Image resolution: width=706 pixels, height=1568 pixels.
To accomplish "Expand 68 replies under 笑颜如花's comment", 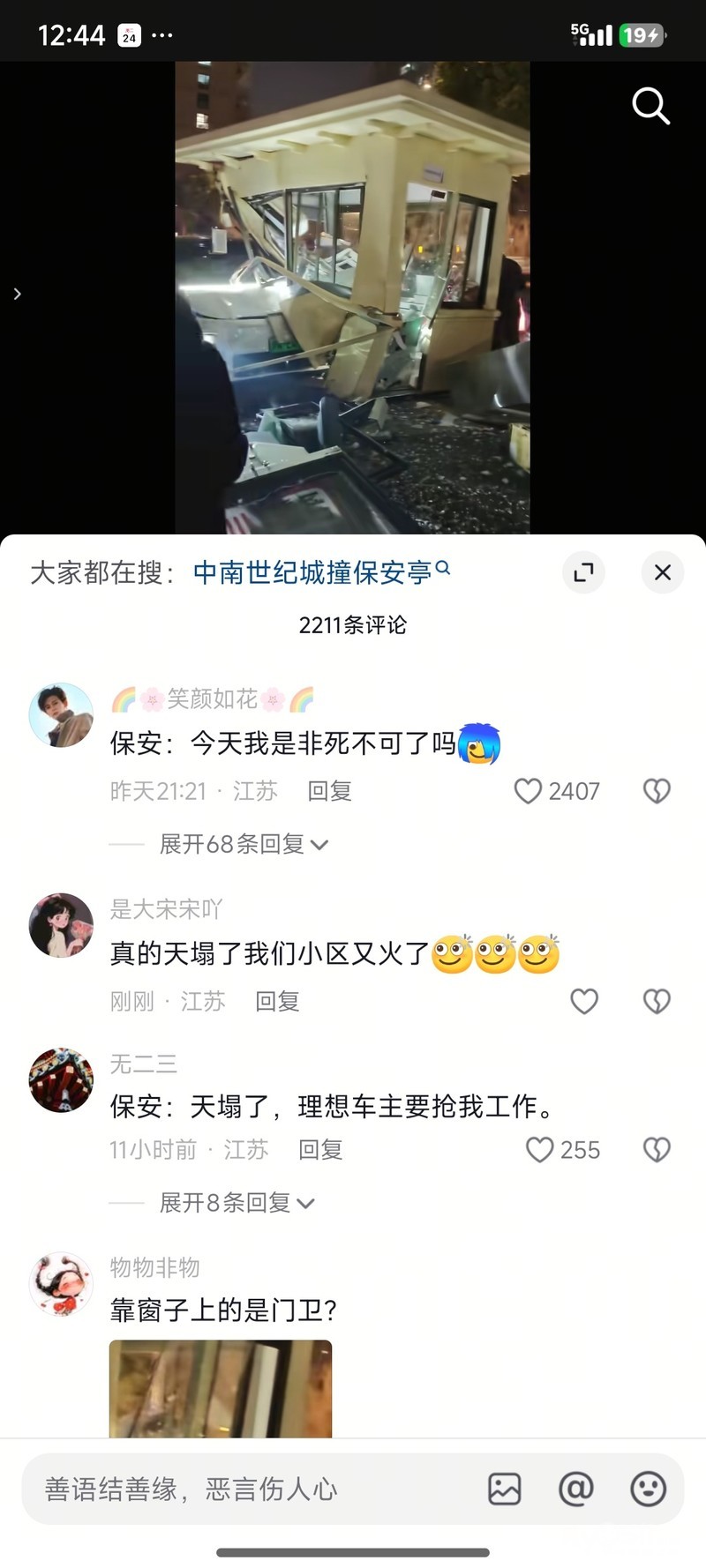I will [x=244, y=844].
